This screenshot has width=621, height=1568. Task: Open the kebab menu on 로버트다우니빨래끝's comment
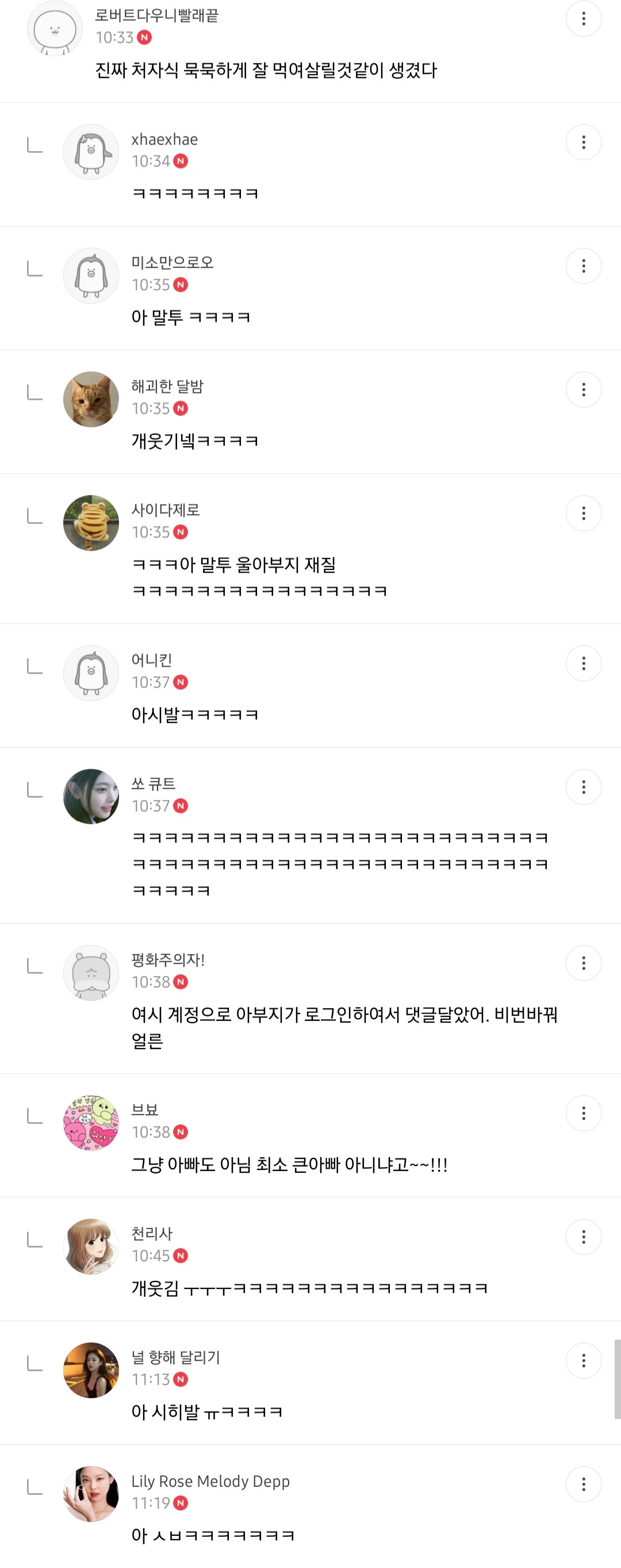(583, 19)
